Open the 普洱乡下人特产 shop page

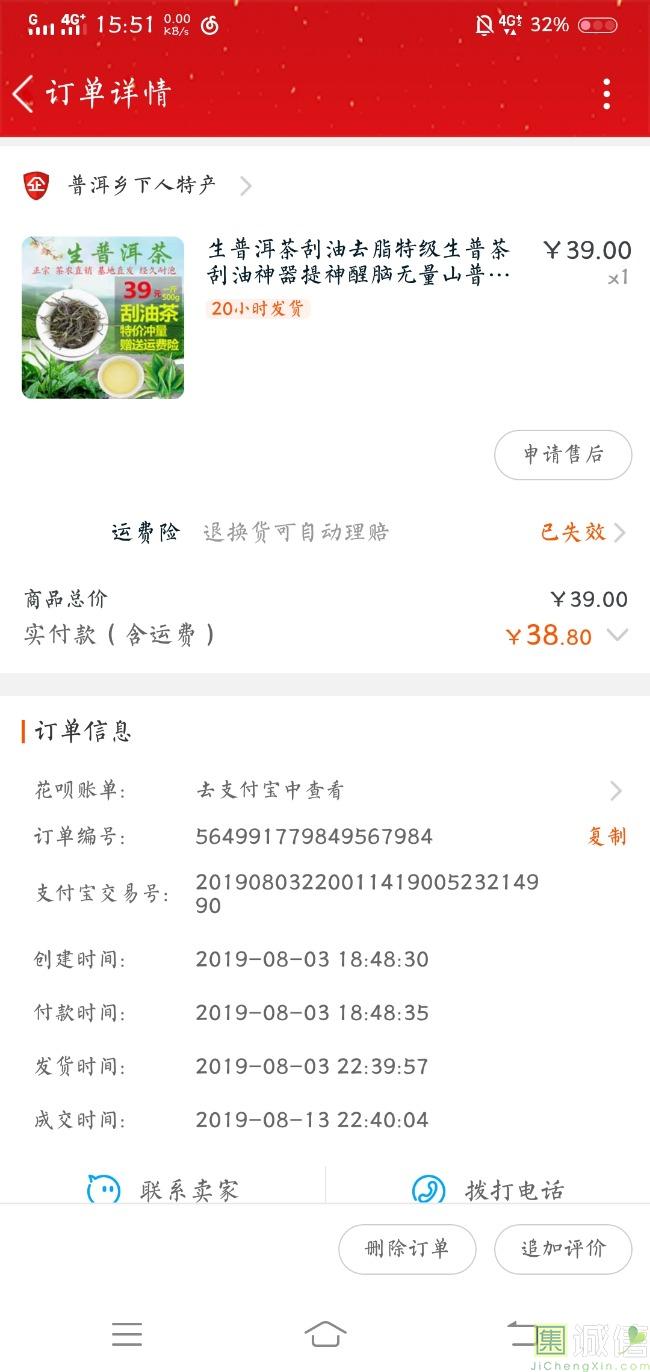pyautogui.click(x=142, y=185)
